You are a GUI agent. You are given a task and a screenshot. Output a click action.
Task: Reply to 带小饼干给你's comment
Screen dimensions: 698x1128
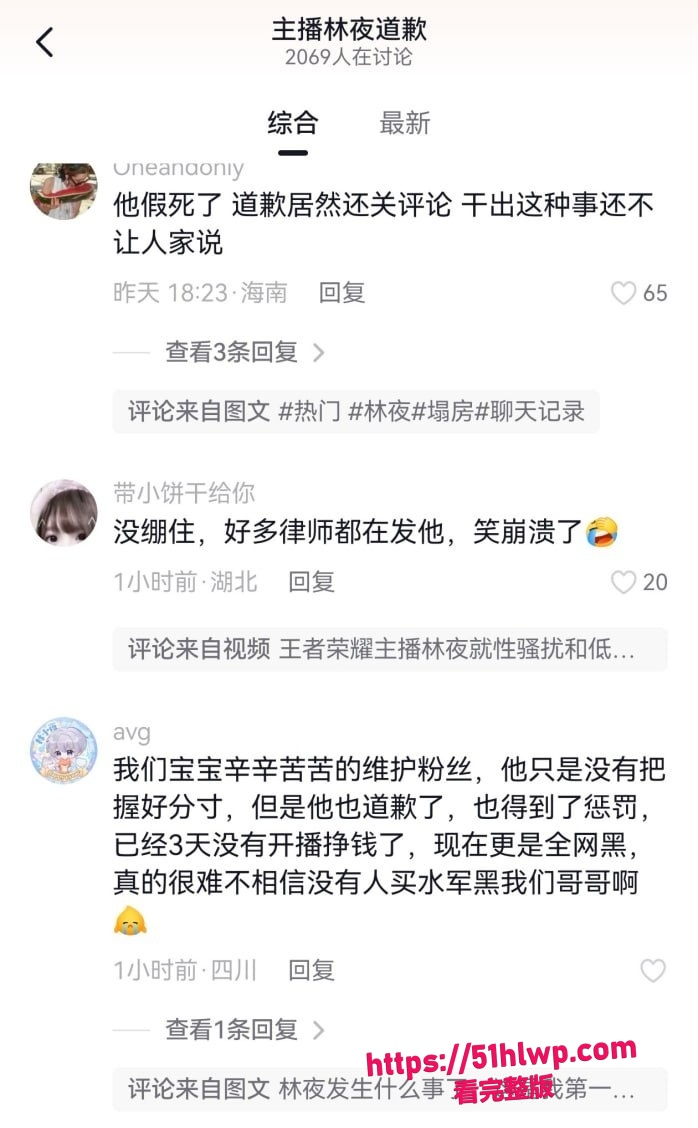click(311, 583)
